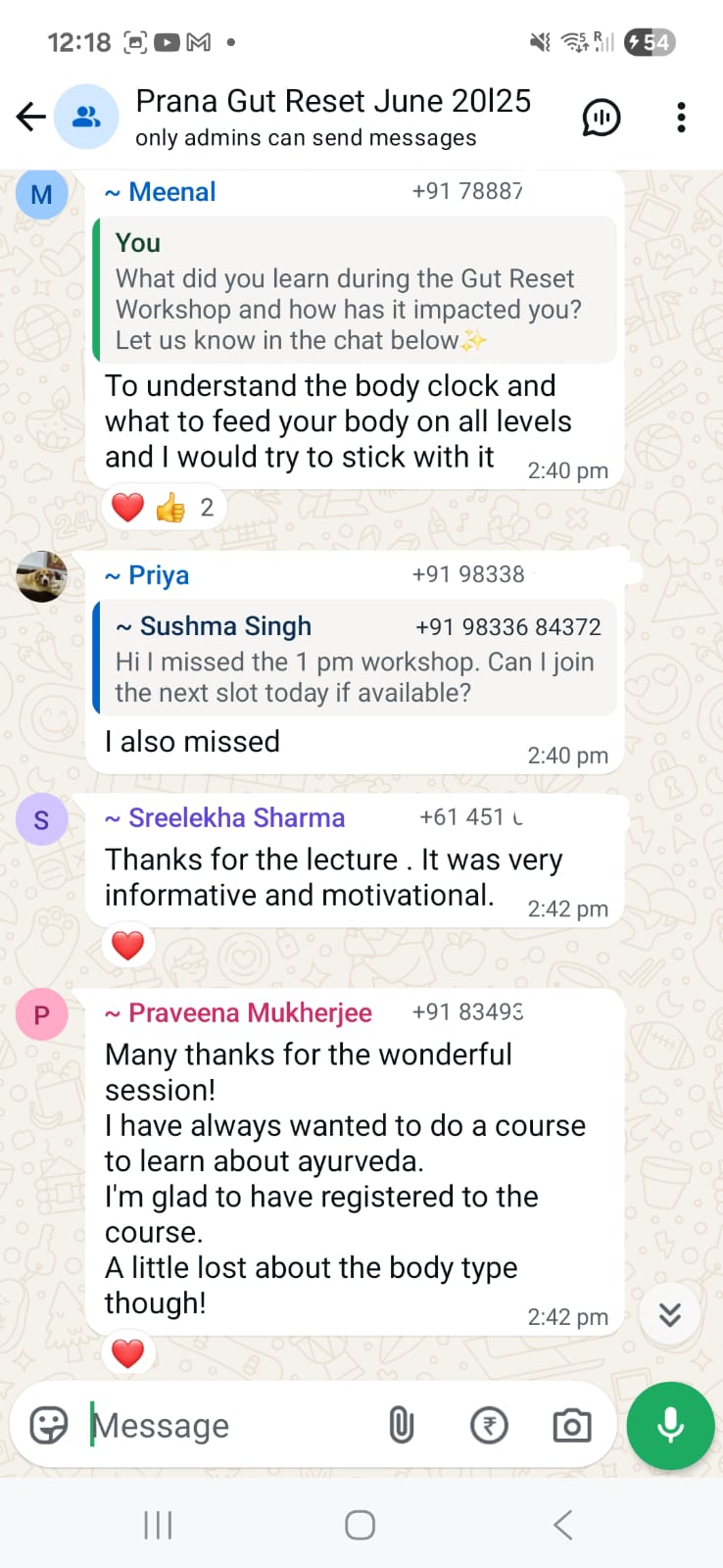Attach a file with the paperclip
Image resolution: width=723 pixels, height=1568 pixels.
click(402, 1425)
